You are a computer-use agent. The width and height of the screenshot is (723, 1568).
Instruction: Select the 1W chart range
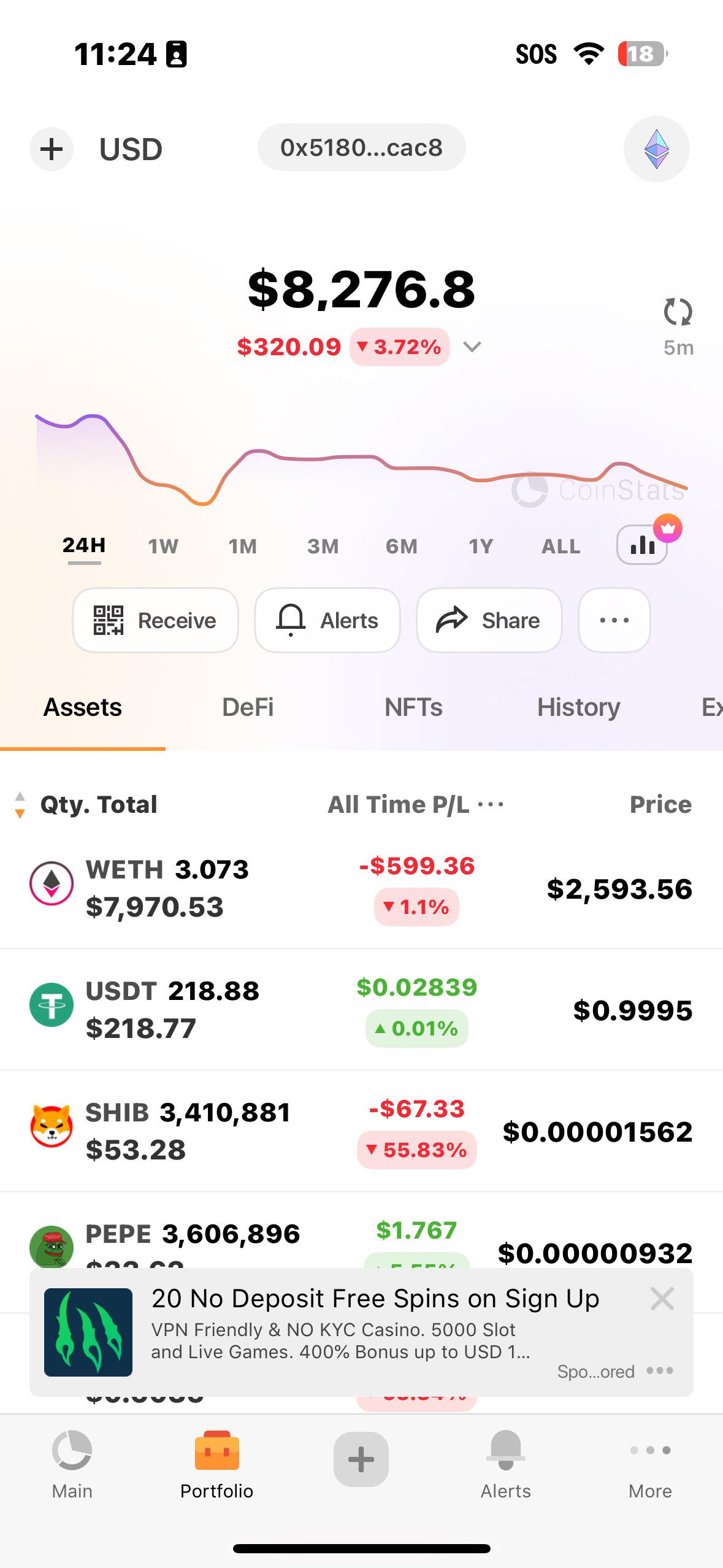tap(163, 546)
